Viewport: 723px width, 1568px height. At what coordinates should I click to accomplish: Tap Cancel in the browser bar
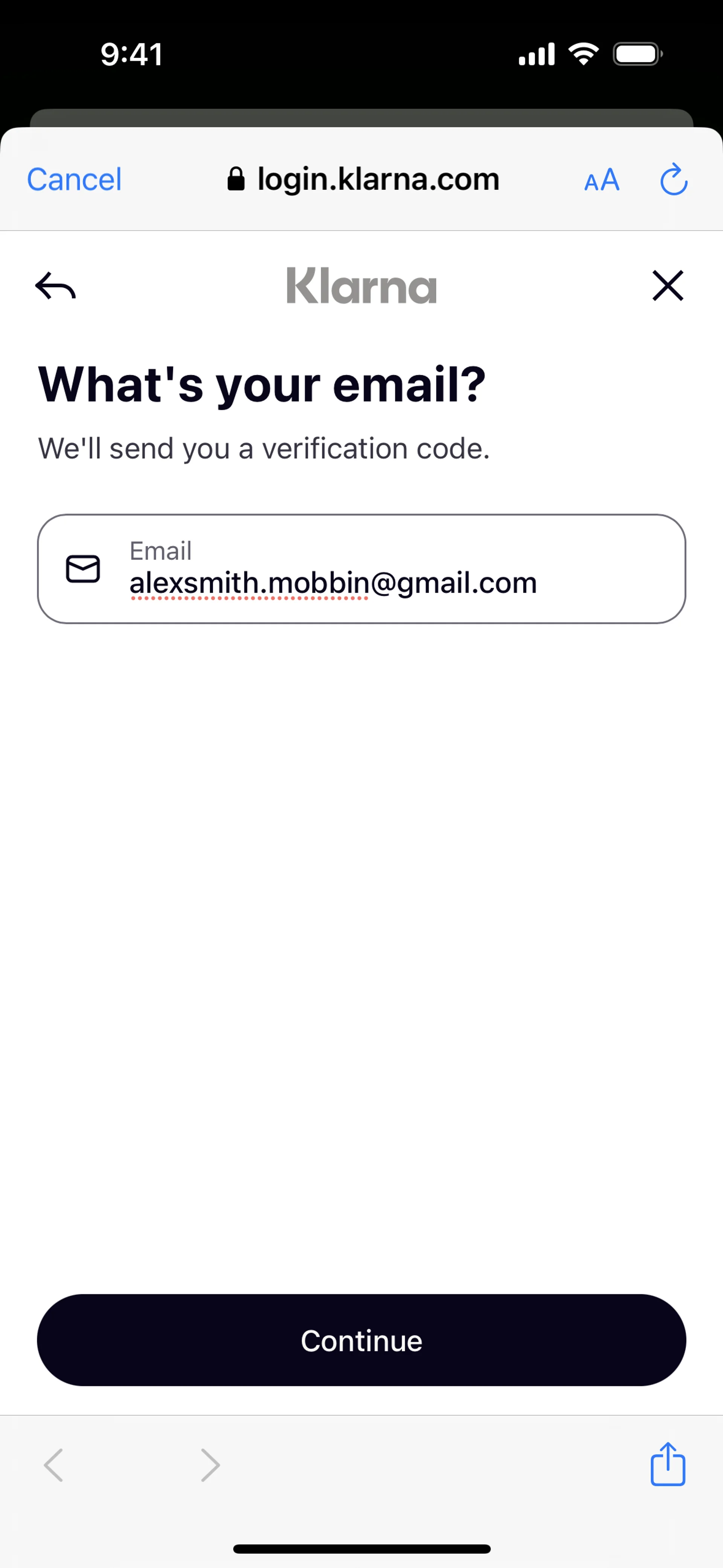point(74,180)
